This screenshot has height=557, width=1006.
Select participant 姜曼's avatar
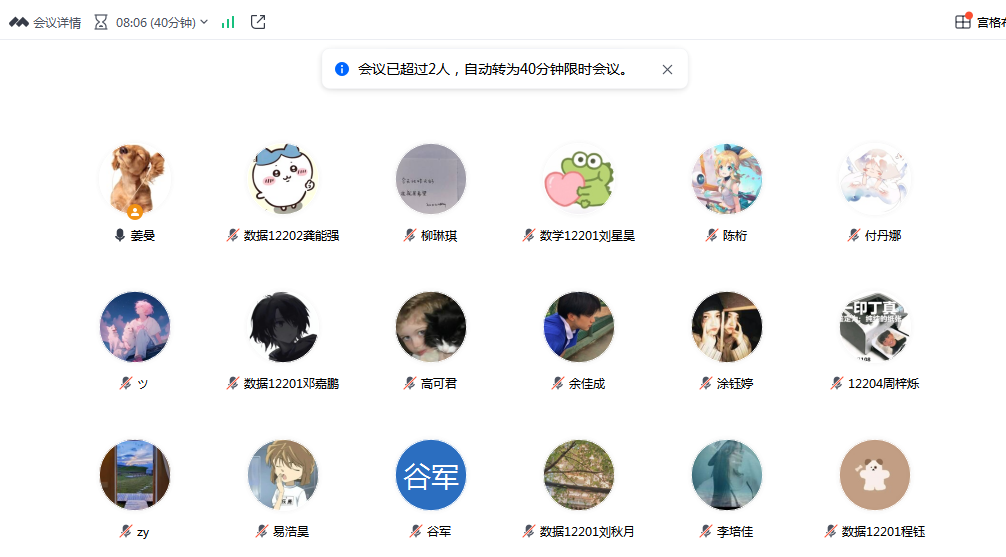(x=135, y=179)
